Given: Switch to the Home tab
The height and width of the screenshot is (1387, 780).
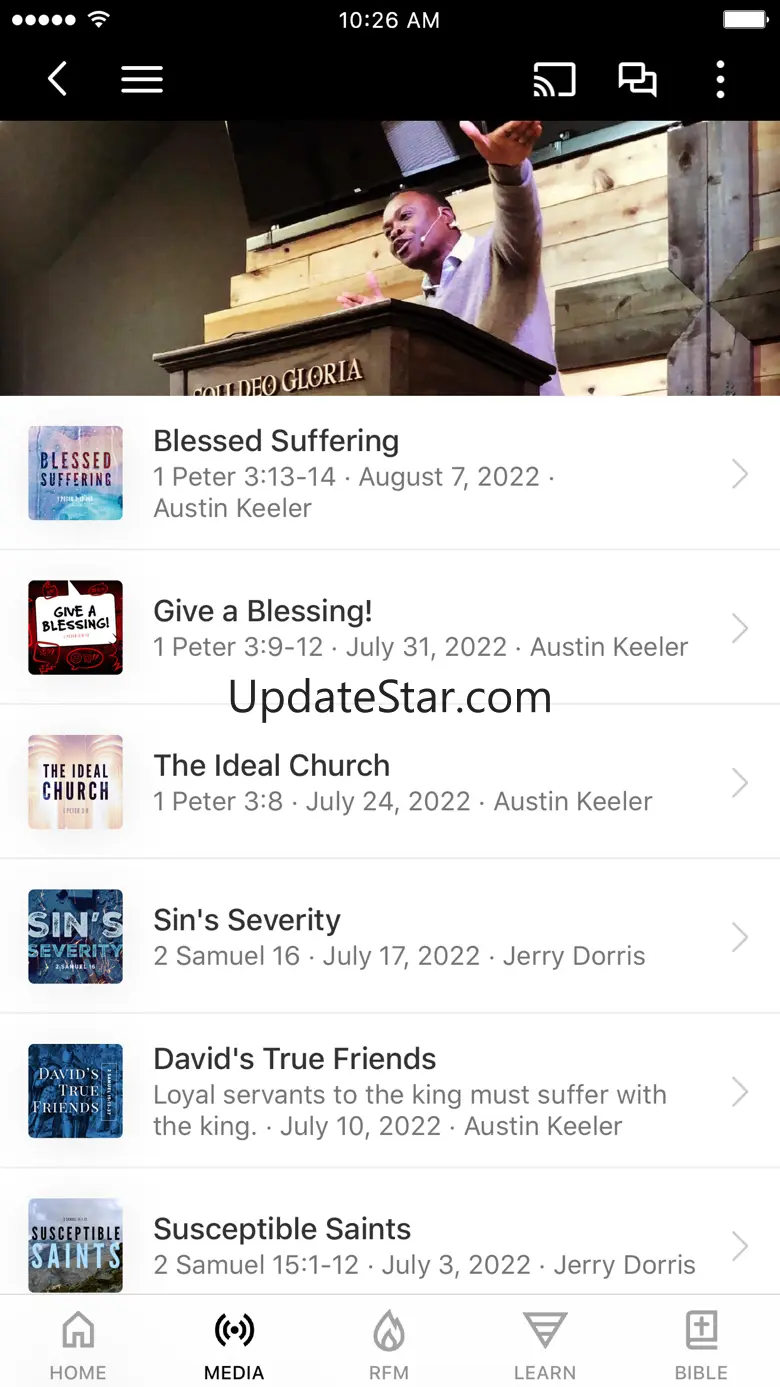Looking at the screenshot, I should (78, 1344).
